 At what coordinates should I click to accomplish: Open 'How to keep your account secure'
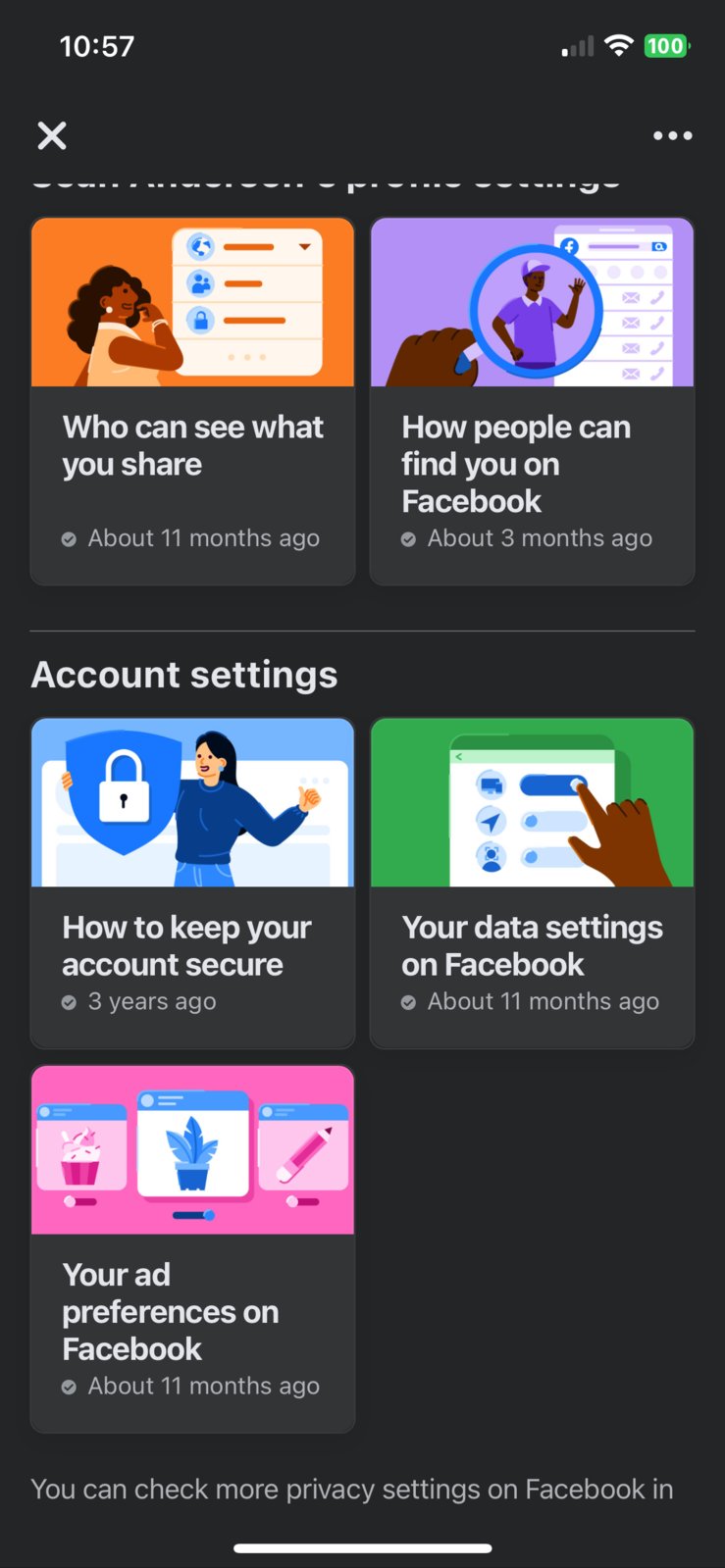point(192,883)
